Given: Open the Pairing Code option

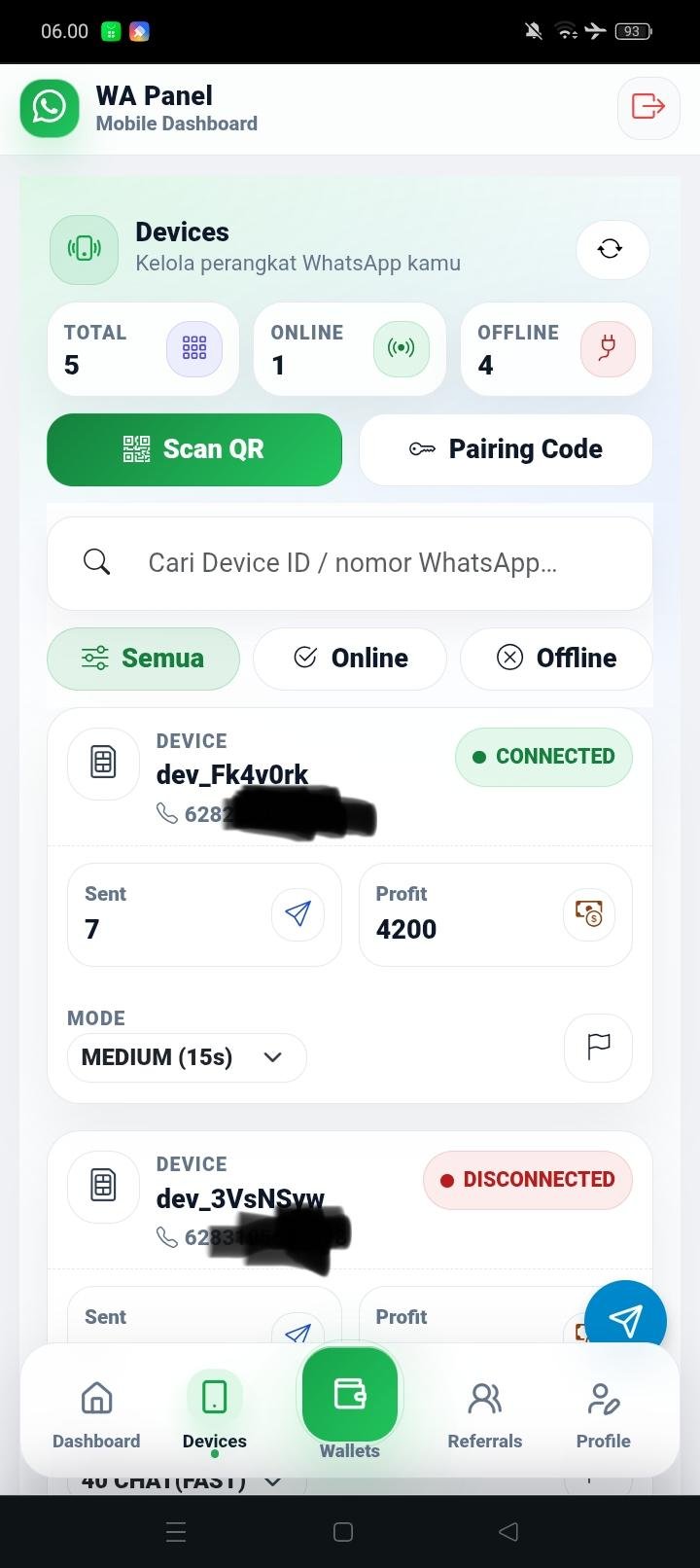Looking at the screenshot, I should 506,449.
